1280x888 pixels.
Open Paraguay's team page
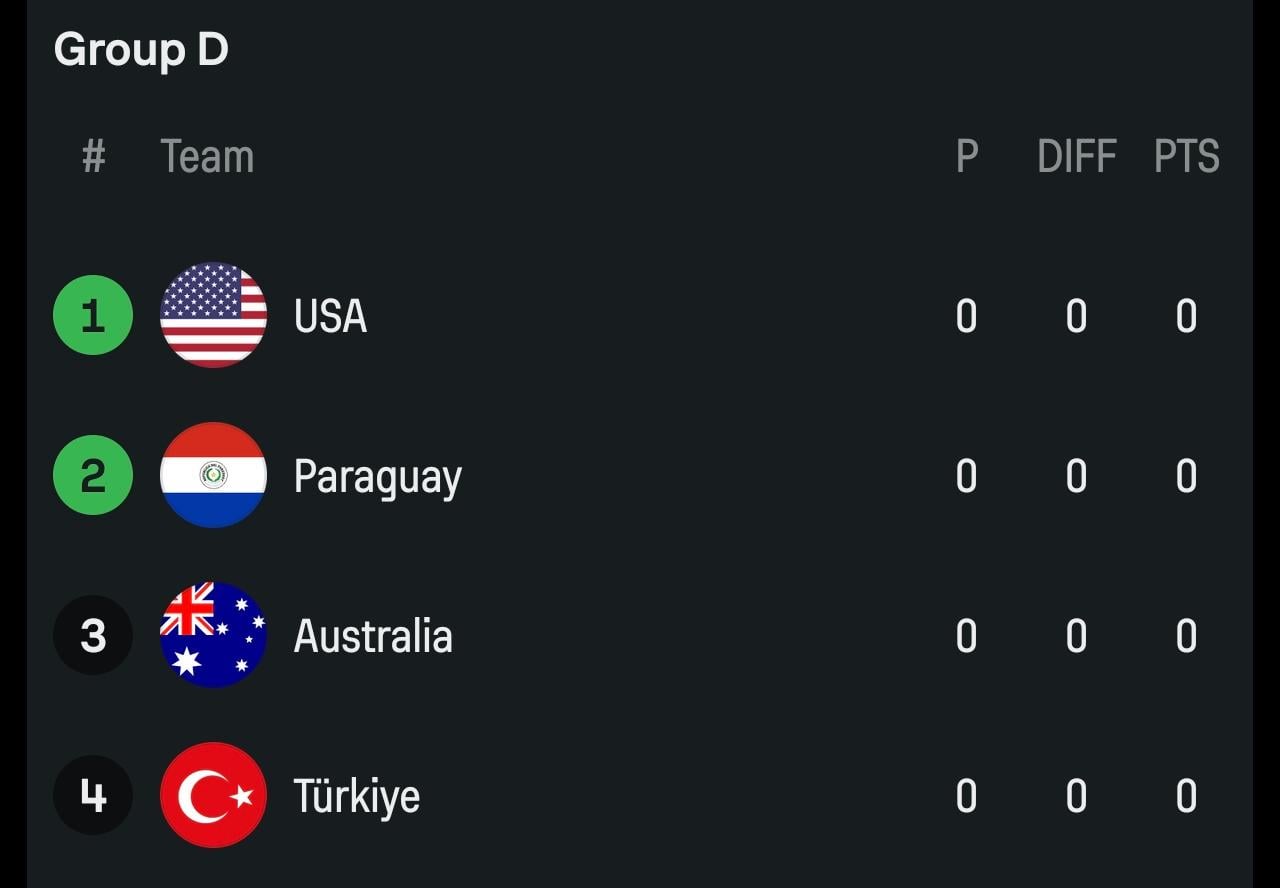click(377, 476)
